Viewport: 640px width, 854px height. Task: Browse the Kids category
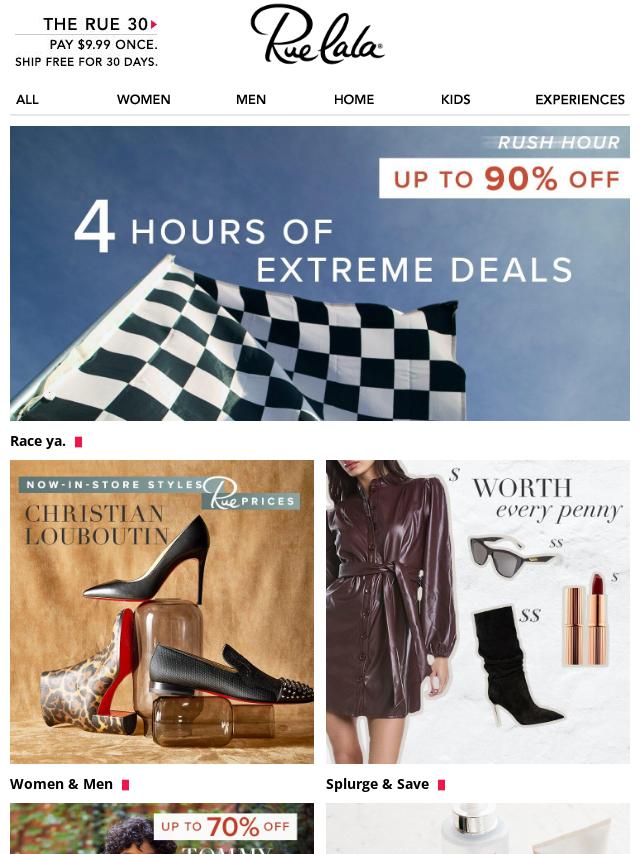click(x=455, y=99)
